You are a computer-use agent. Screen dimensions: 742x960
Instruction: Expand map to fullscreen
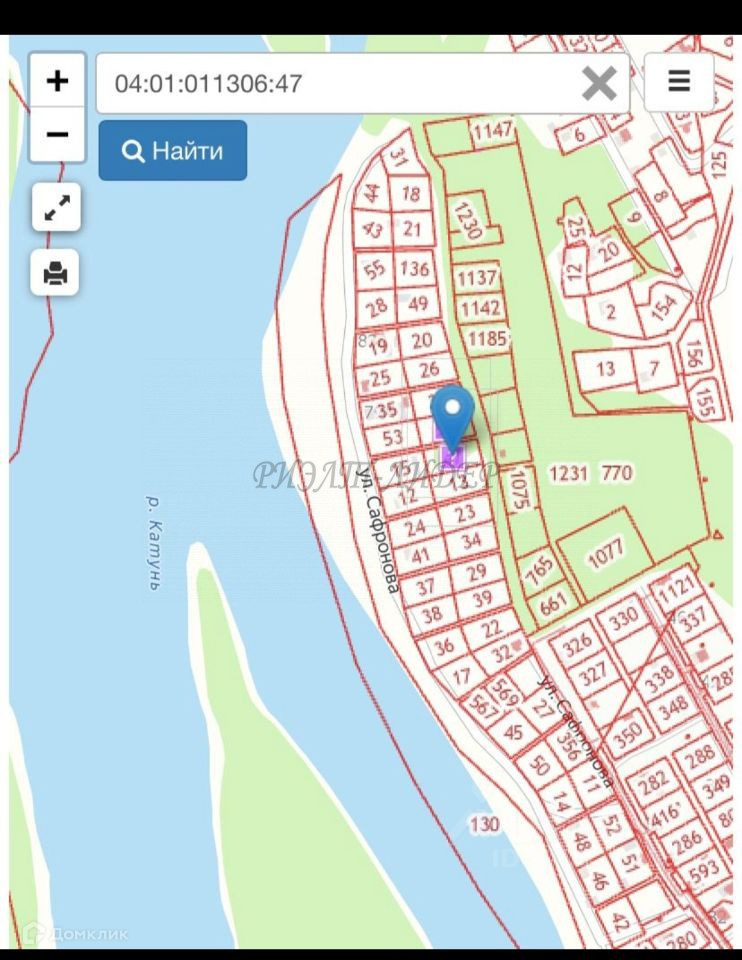click(57, 207)
